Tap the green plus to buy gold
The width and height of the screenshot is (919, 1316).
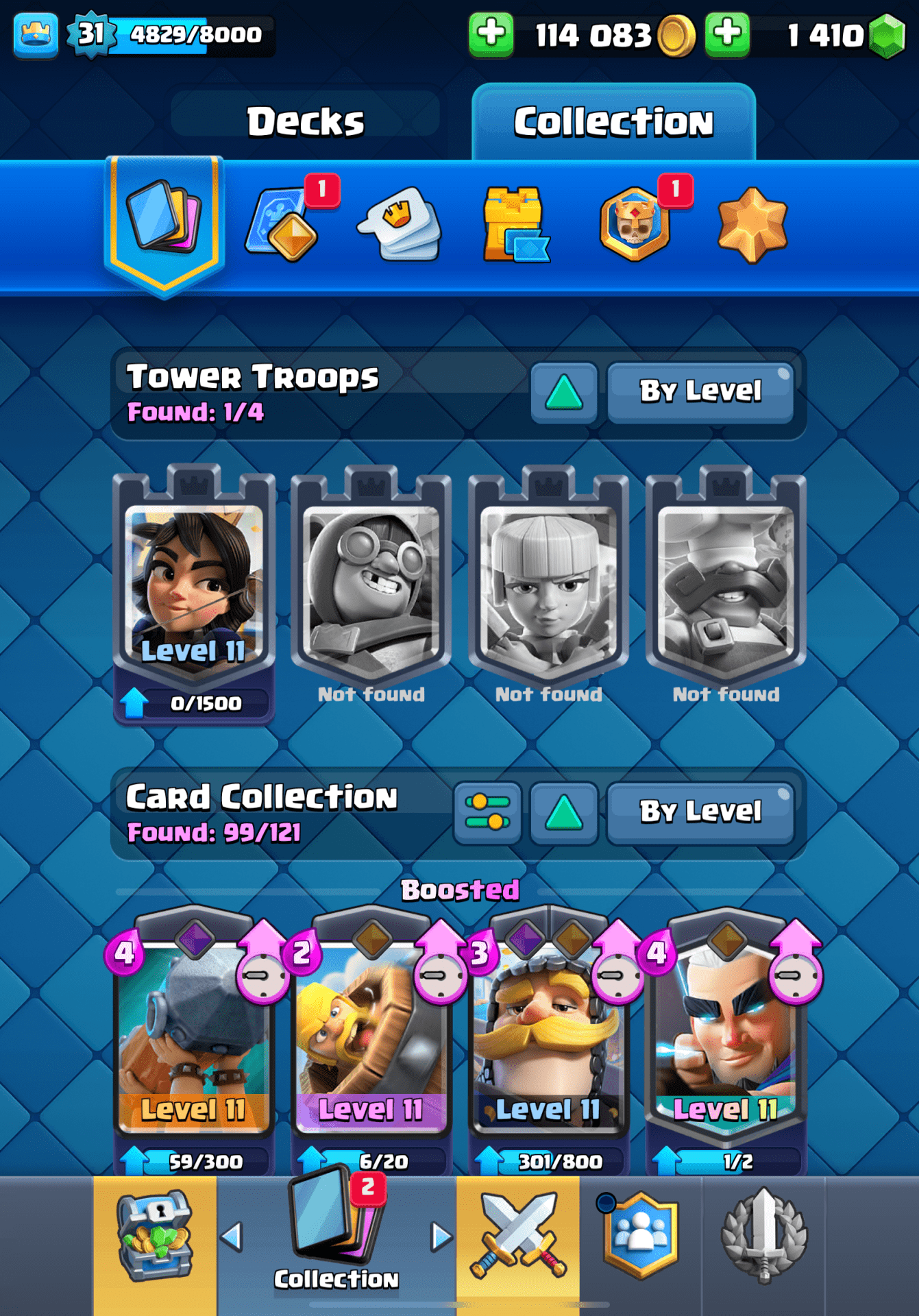[x=491, y=34]
